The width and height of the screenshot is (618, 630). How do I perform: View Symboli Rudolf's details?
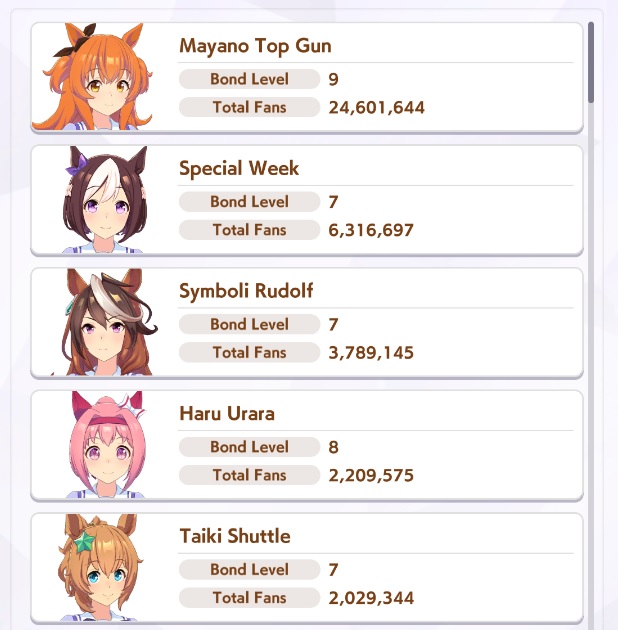coord(306,323)
